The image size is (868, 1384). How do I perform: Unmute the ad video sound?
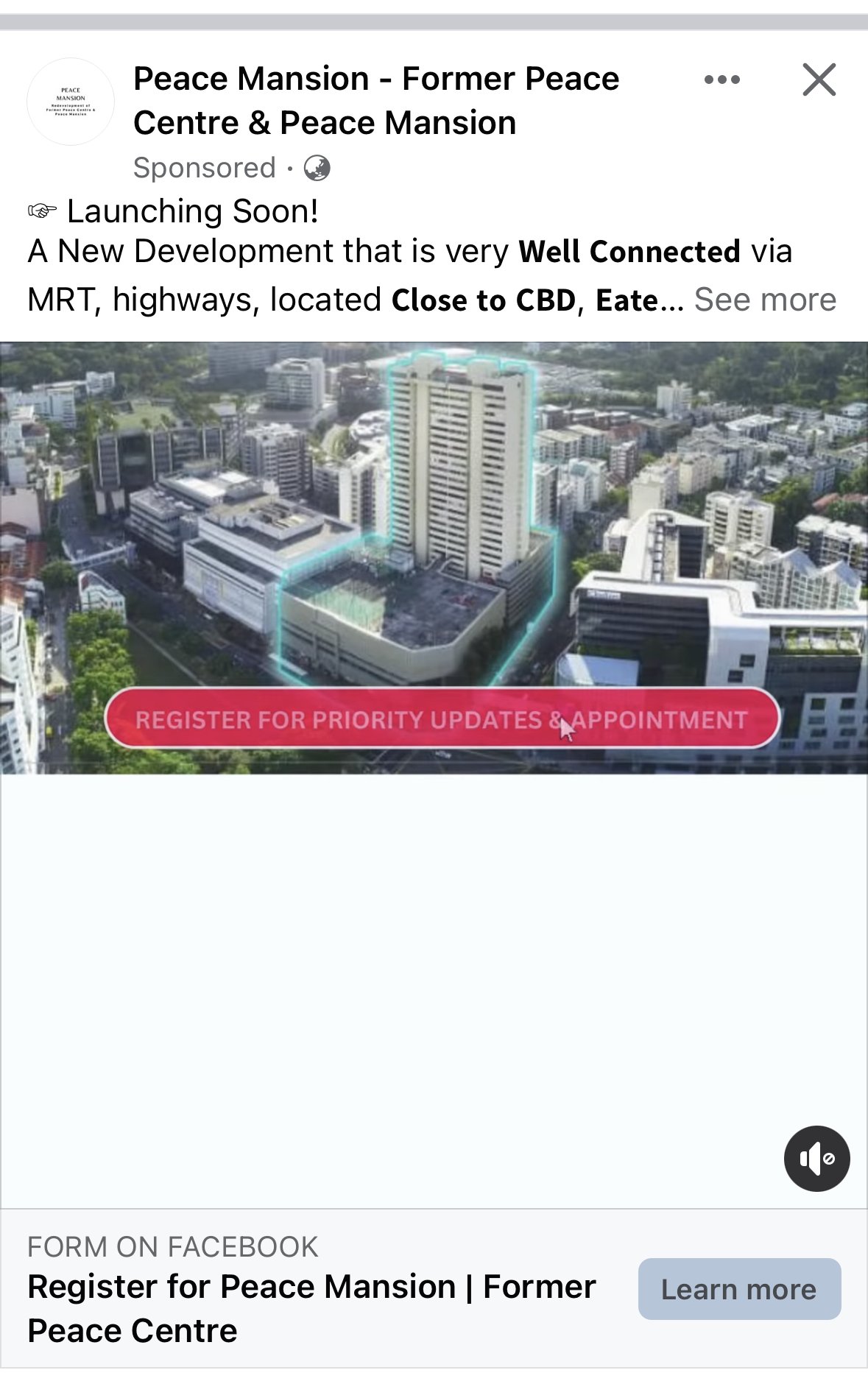pos(816,1158)
